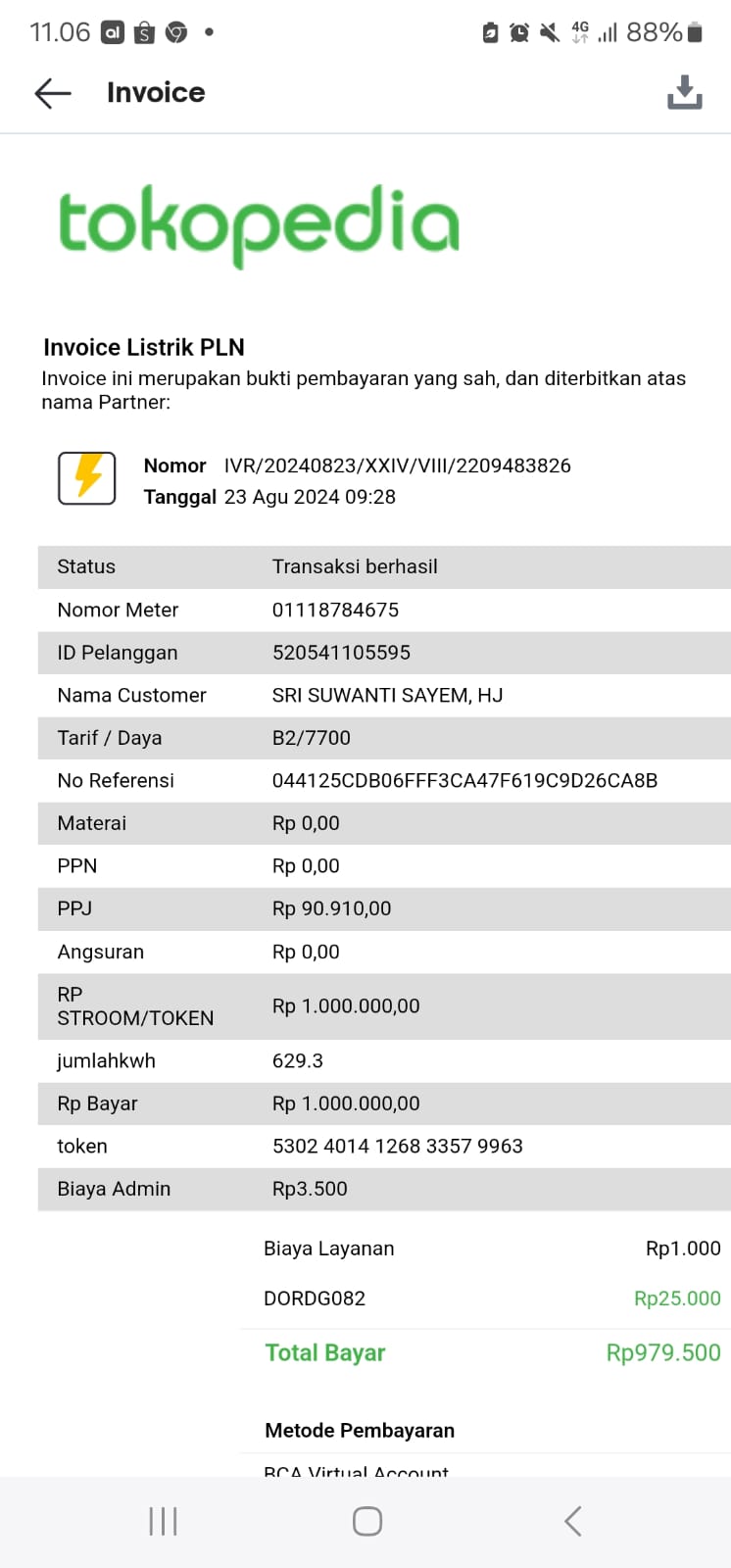
Task: Open recent apps from navigation bar
Action: click(x=163, y=1521)
